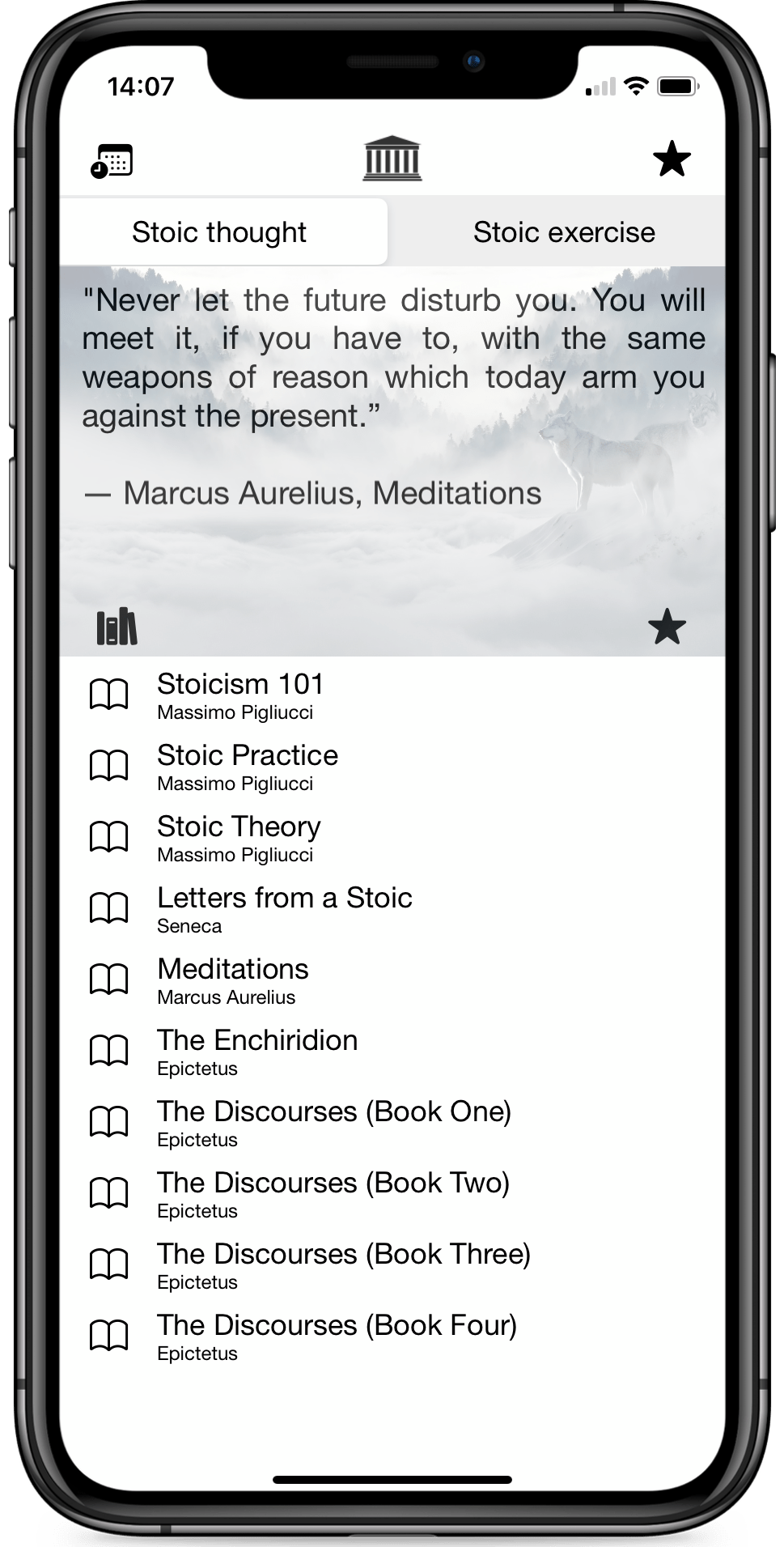Open The Discourses (Book Four)
The image size is (784, 1547).
coord(337,1336)
